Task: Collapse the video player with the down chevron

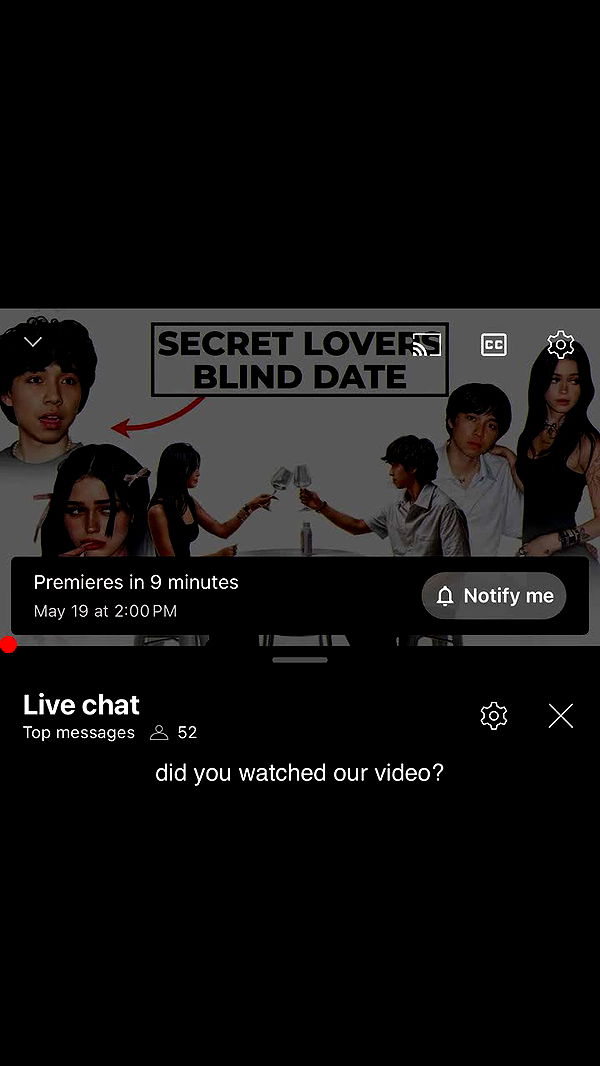Action: pos(33,342)
